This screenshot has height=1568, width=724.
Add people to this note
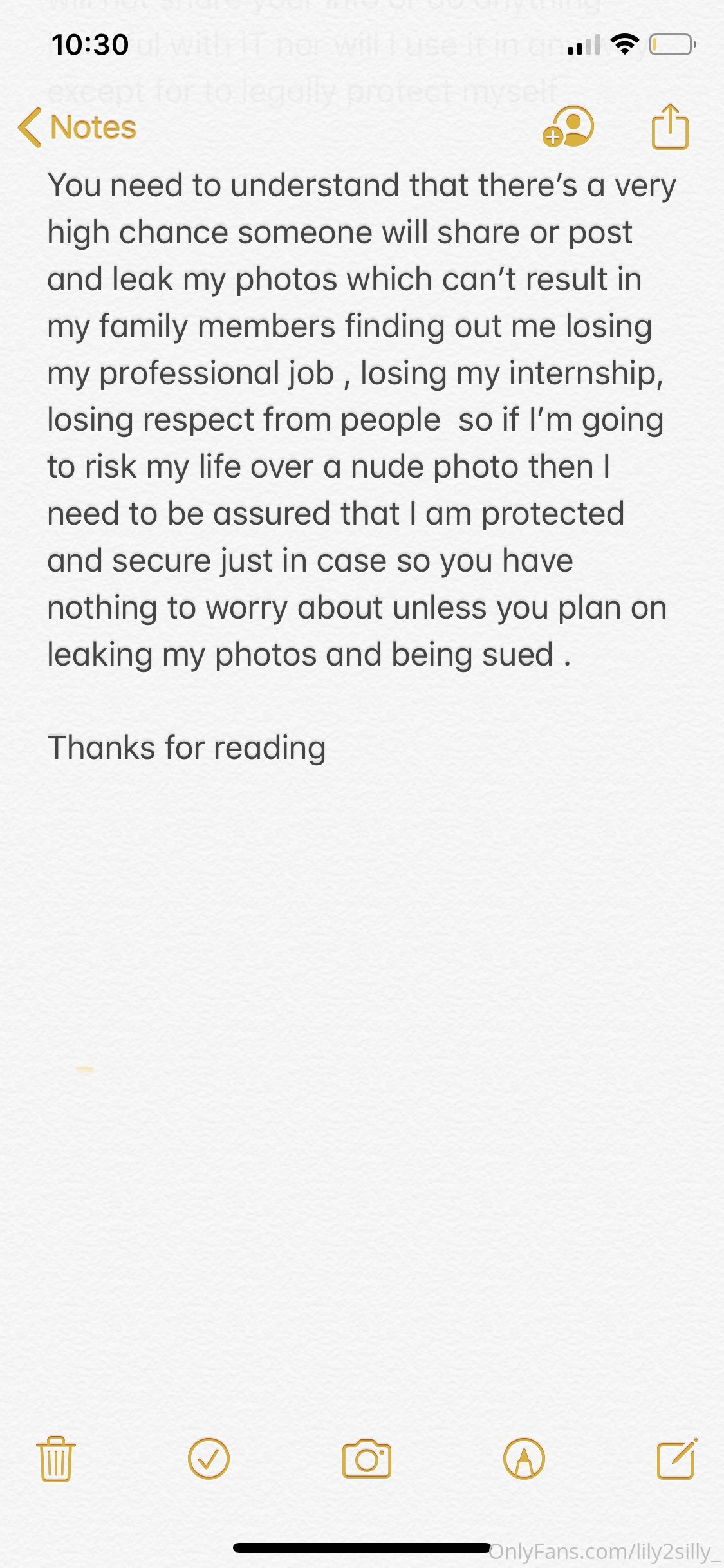pos(568,127)
